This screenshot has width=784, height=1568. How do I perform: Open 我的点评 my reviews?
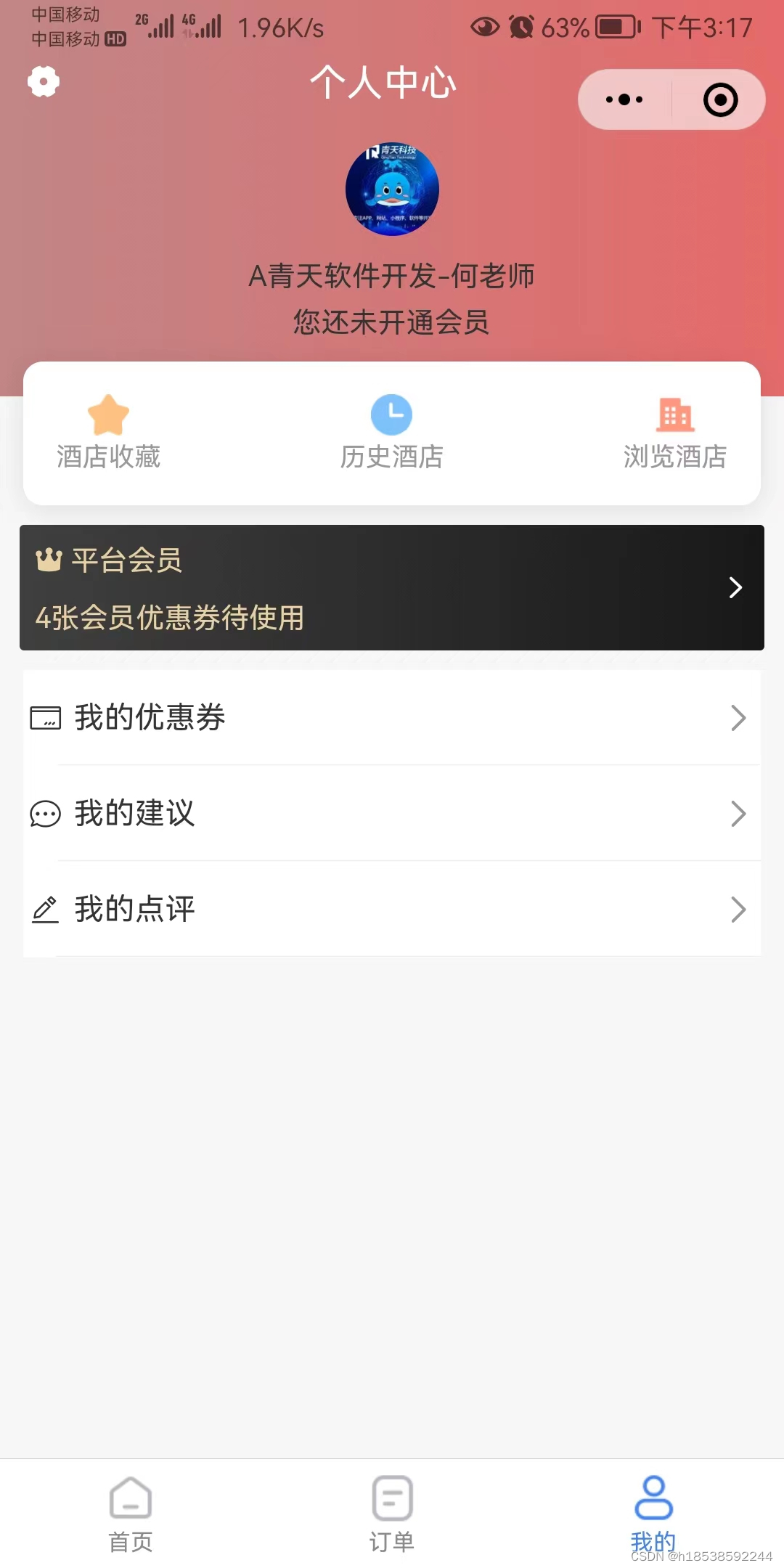coord(392,909)
